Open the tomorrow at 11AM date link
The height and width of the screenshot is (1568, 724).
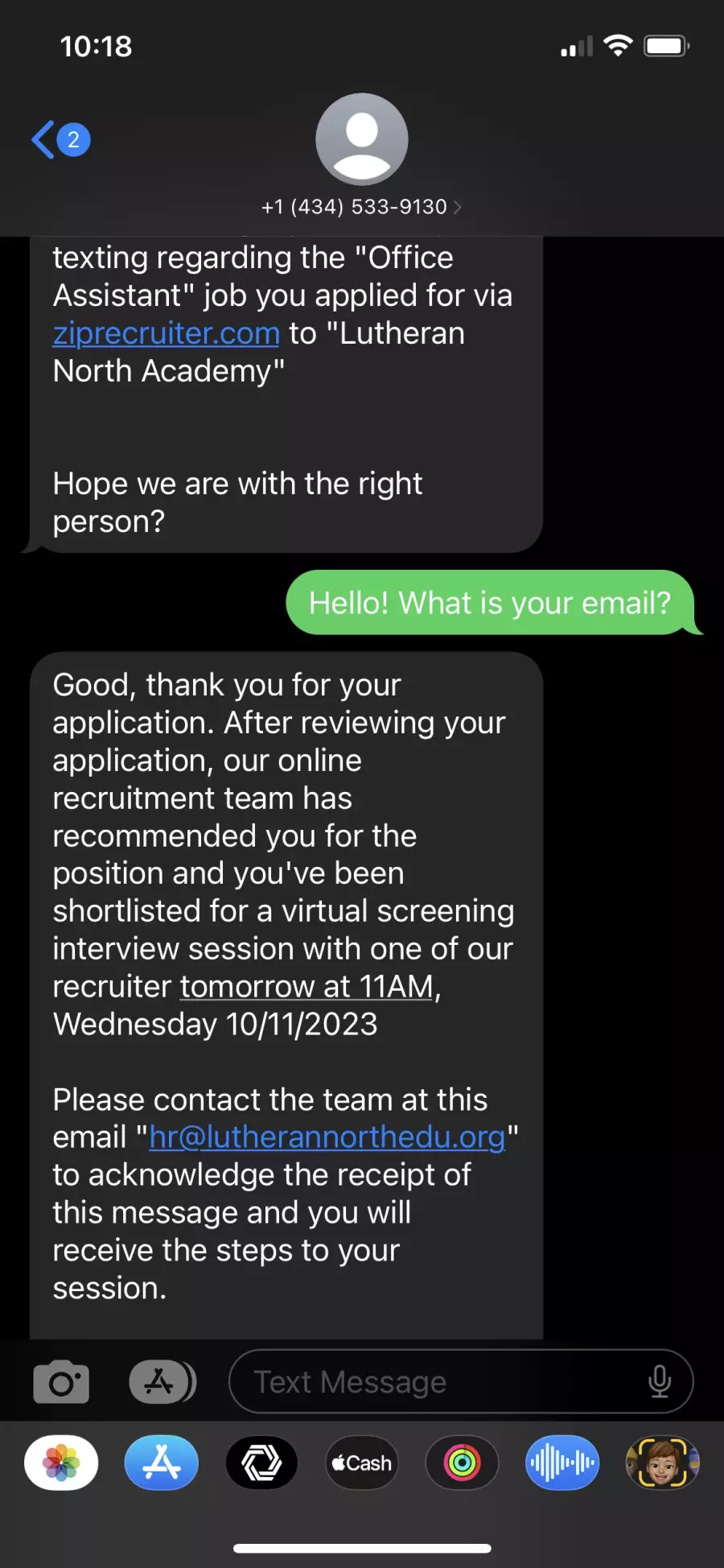click(306, 987)
